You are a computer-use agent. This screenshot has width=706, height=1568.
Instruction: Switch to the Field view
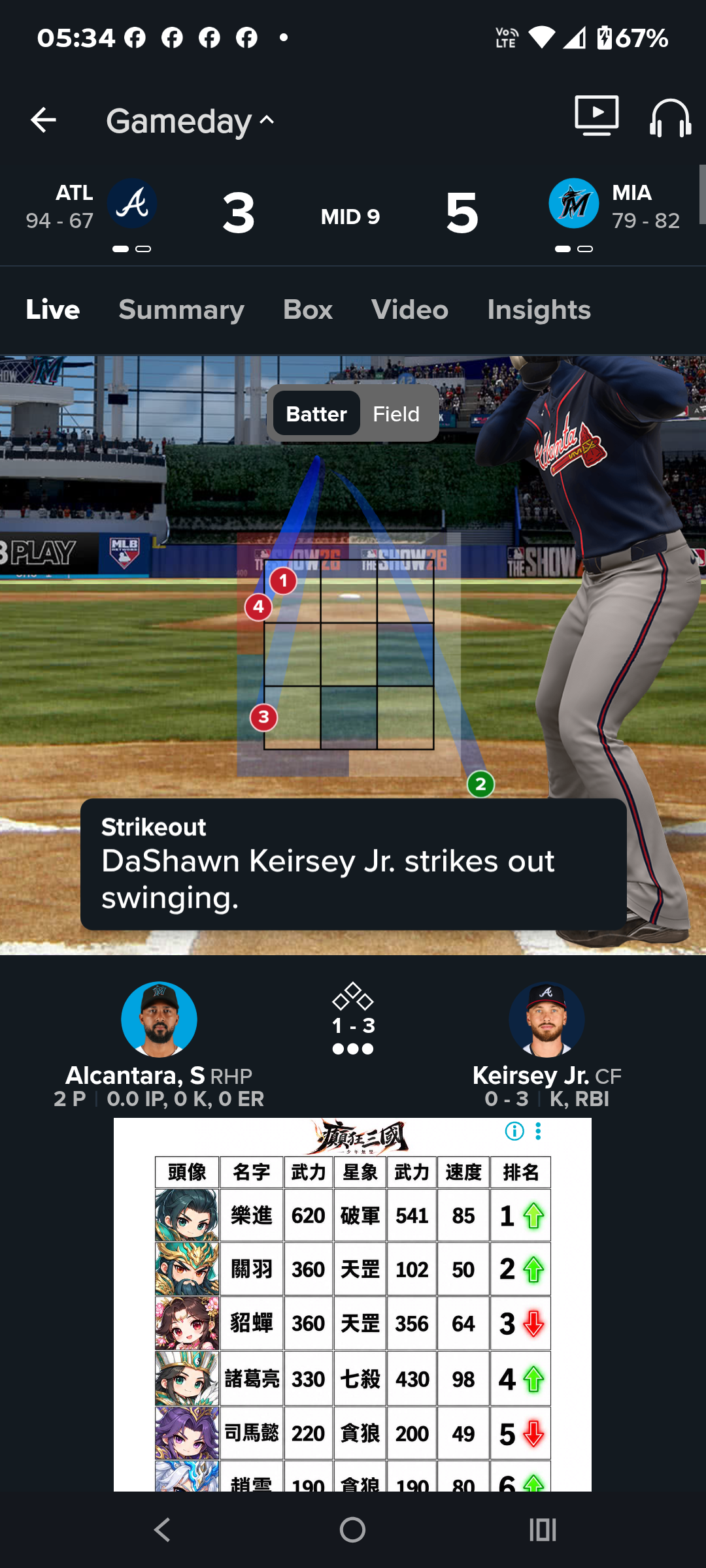396,414
